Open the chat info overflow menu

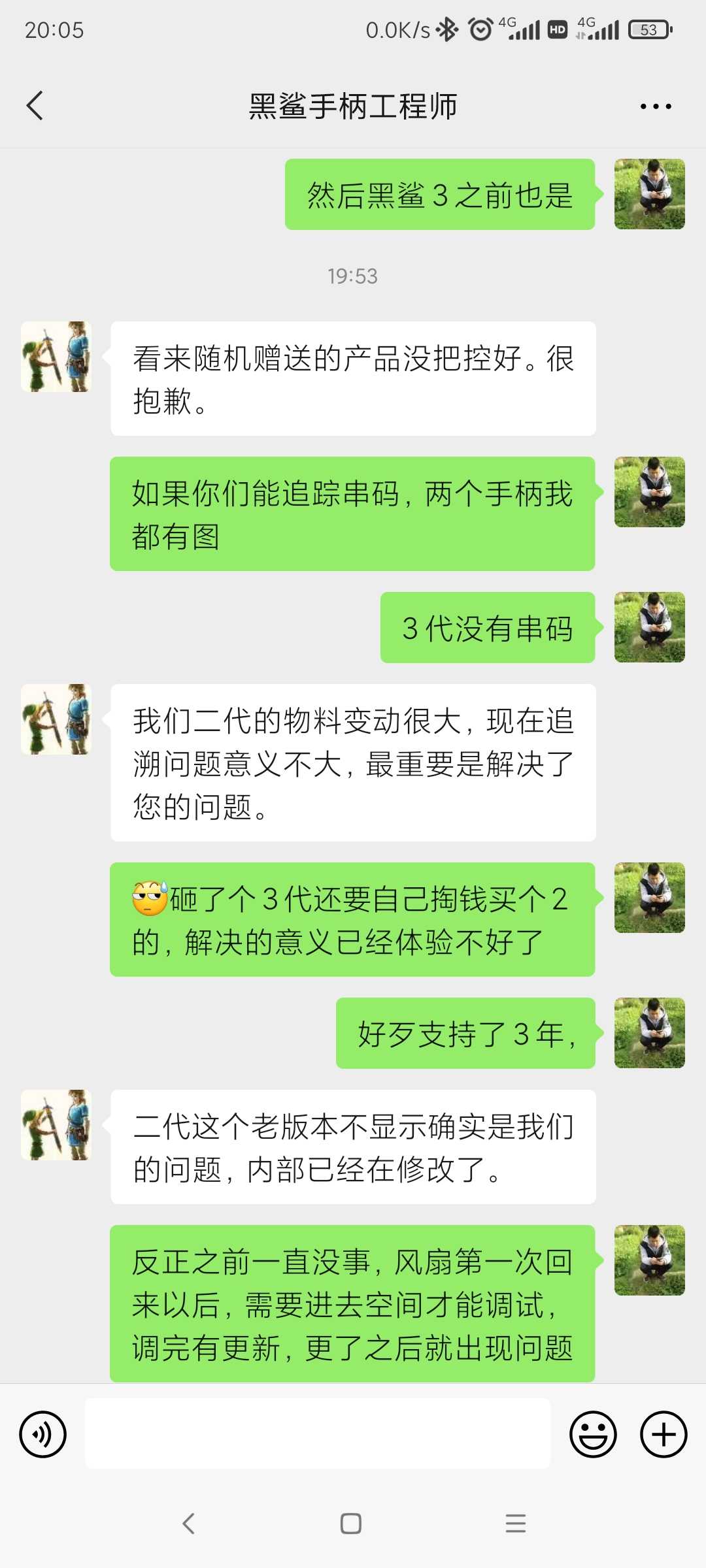pos(655,106)
